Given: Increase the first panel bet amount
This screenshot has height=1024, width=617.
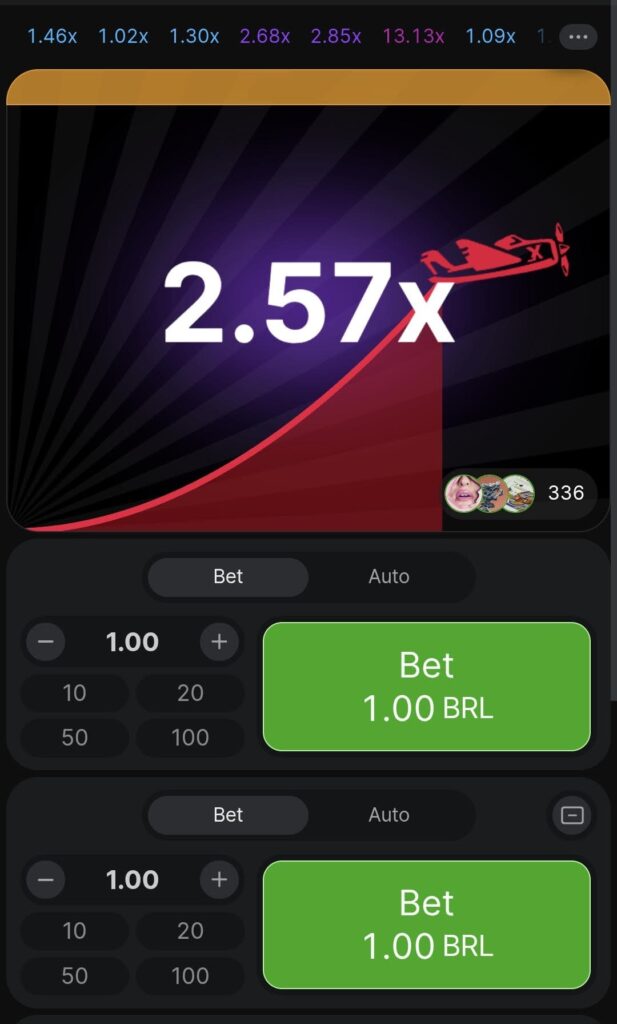Looking at the screenshot, I should [x=219, y=642].
